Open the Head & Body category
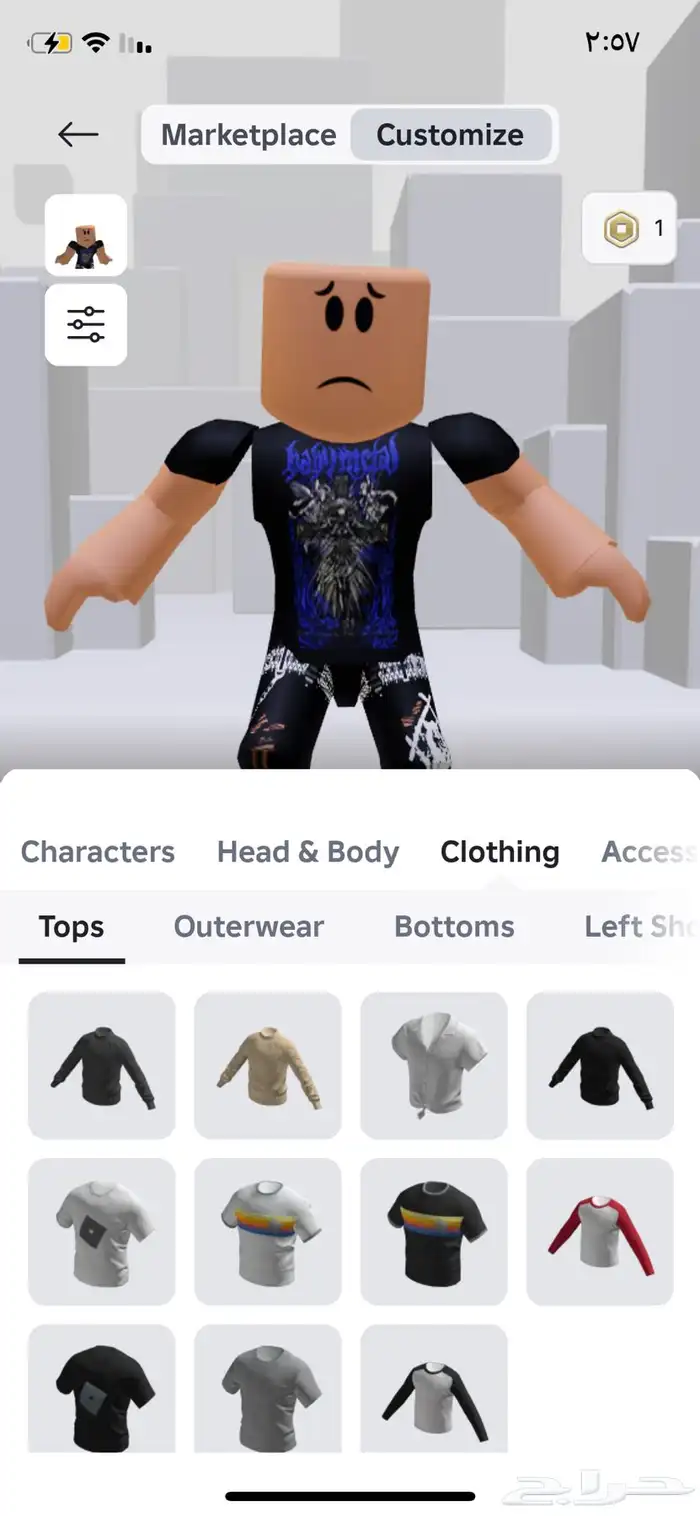This screenshot has height=1516, width=700. click(x=308, y=852)
